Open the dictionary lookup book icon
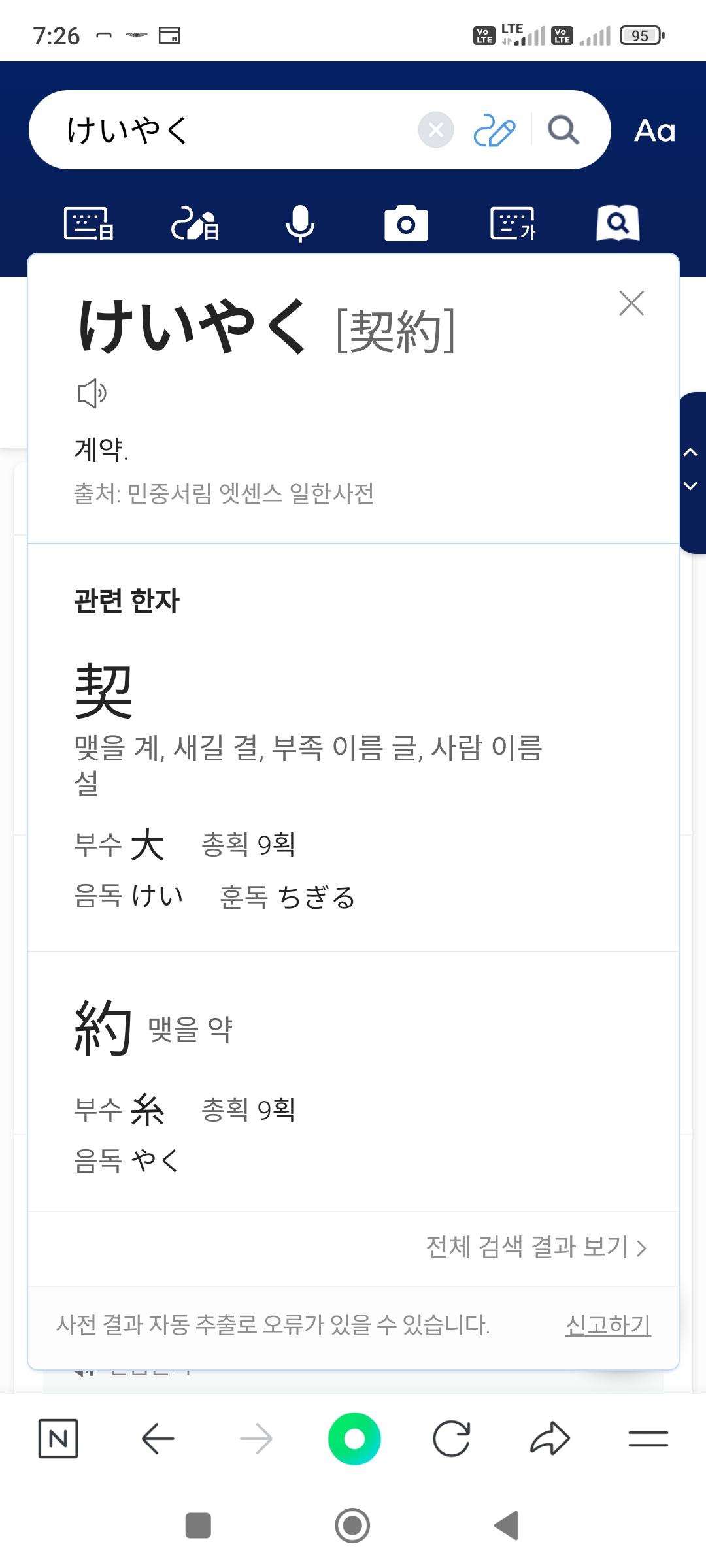The height and width of the screenshot is (1568, 706). (618, 224)
